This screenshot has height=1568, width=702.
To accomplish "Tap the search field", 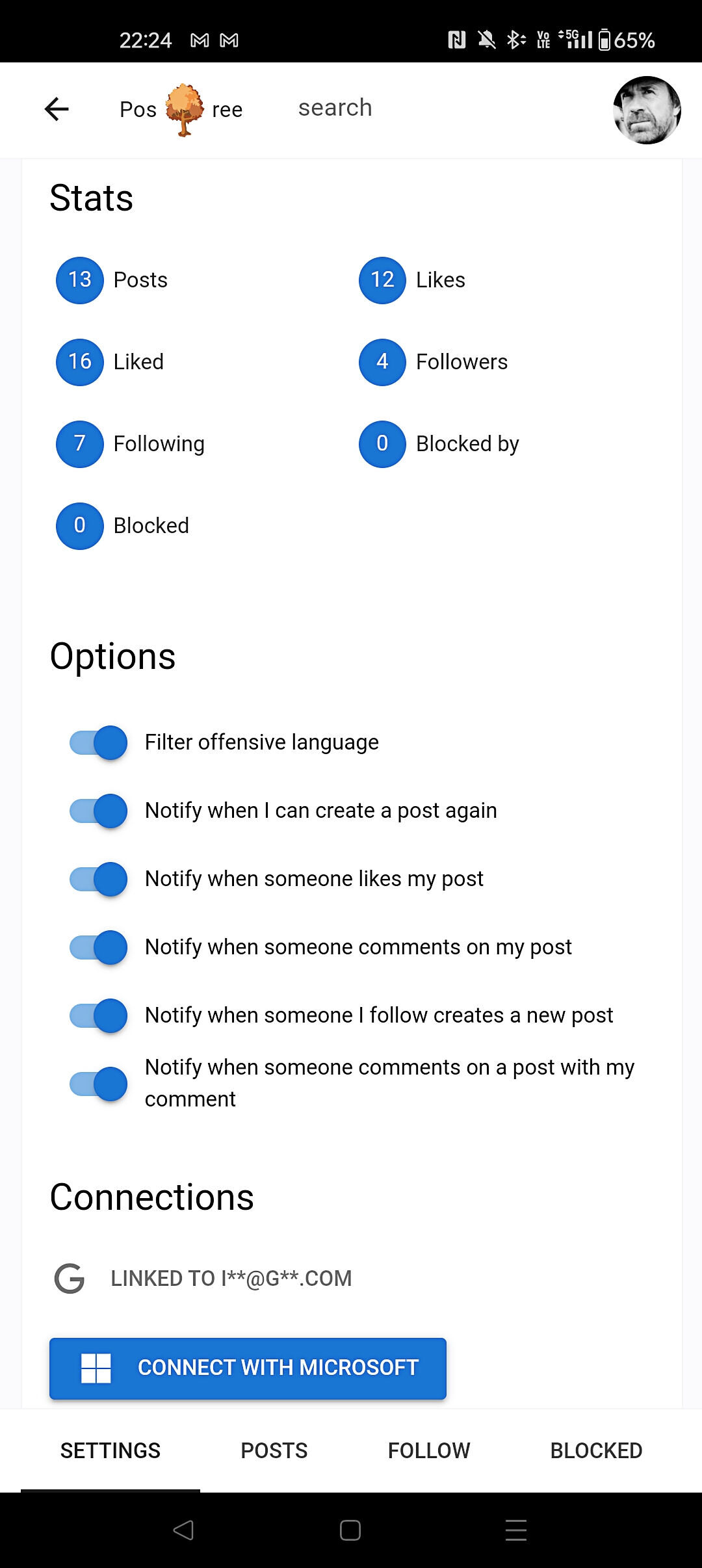I will point(335,108).
